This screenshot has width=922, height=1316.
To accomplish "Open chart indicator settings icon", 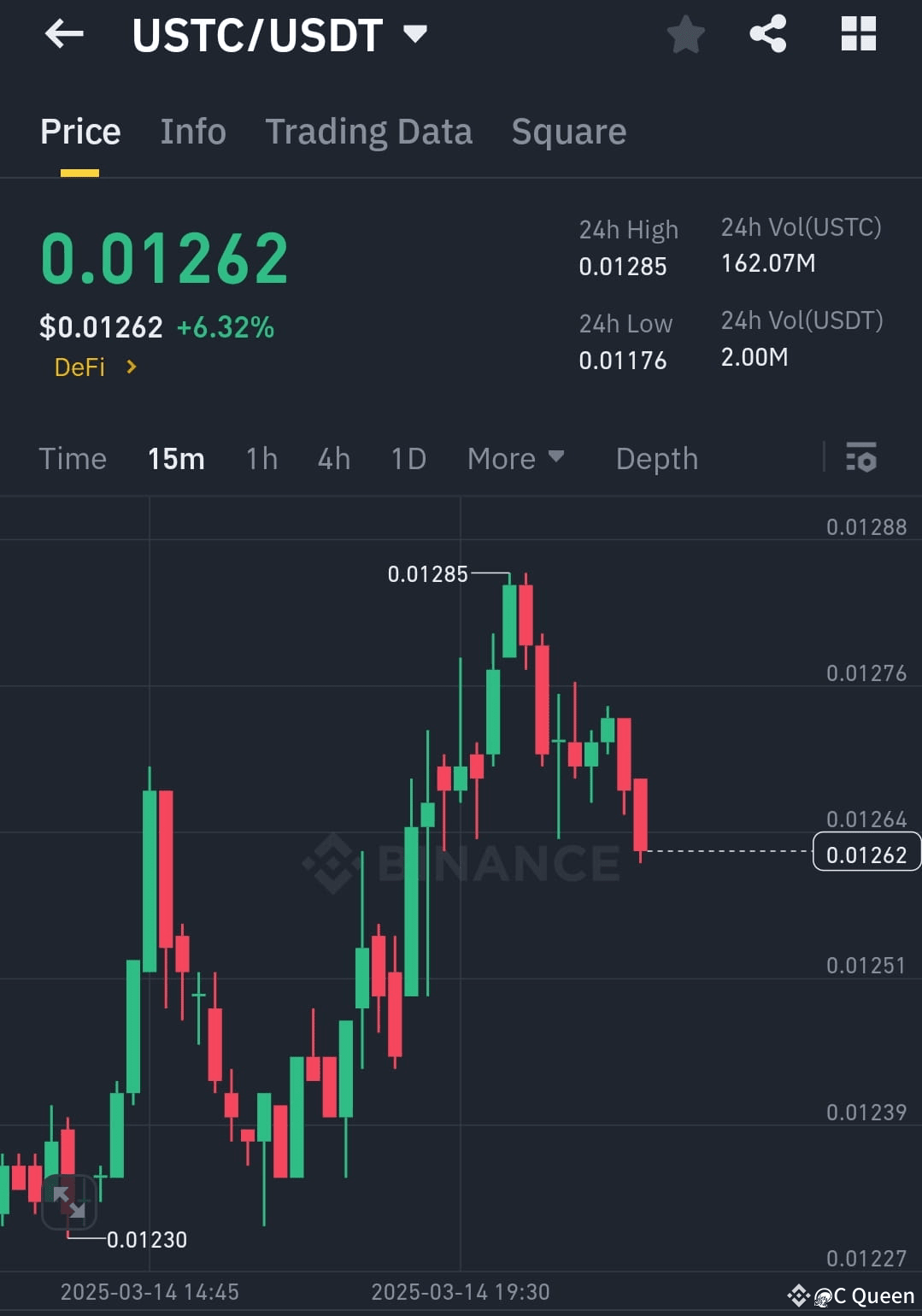I will (x=861, y=459).
